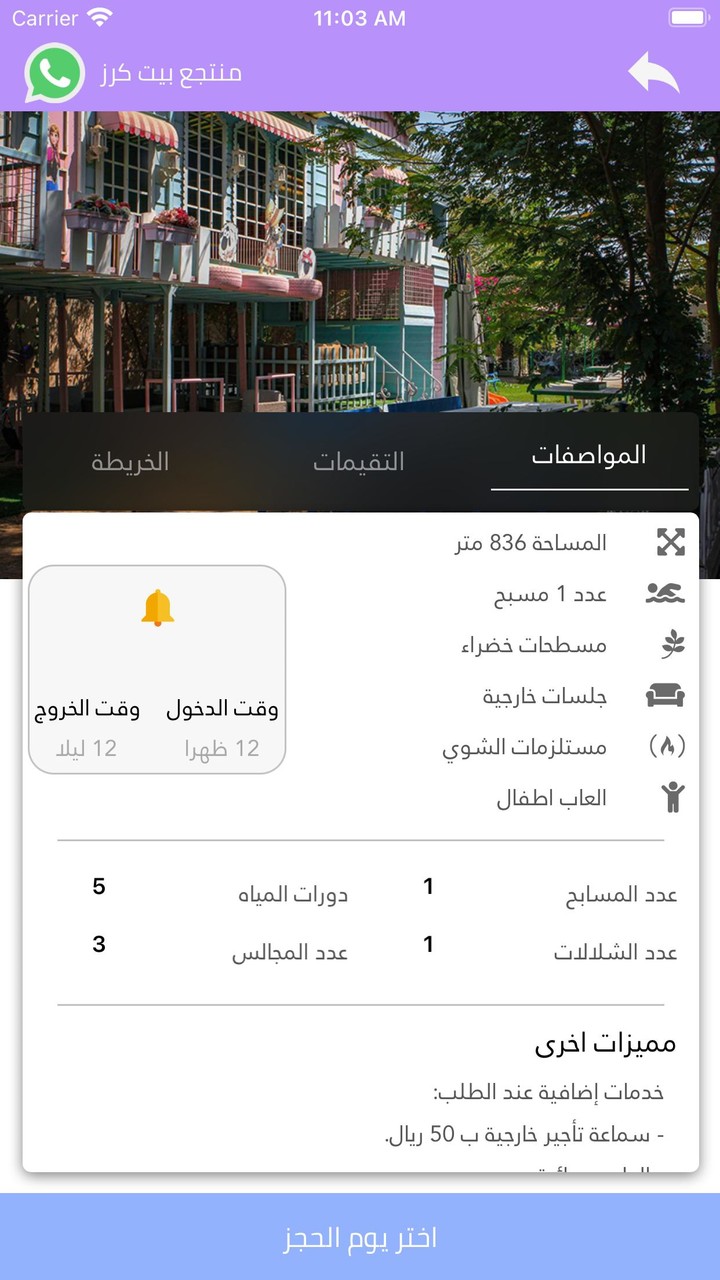Select the swimming pool icon
Screen dimensions: 720x1280
click(x=667, y=594)
